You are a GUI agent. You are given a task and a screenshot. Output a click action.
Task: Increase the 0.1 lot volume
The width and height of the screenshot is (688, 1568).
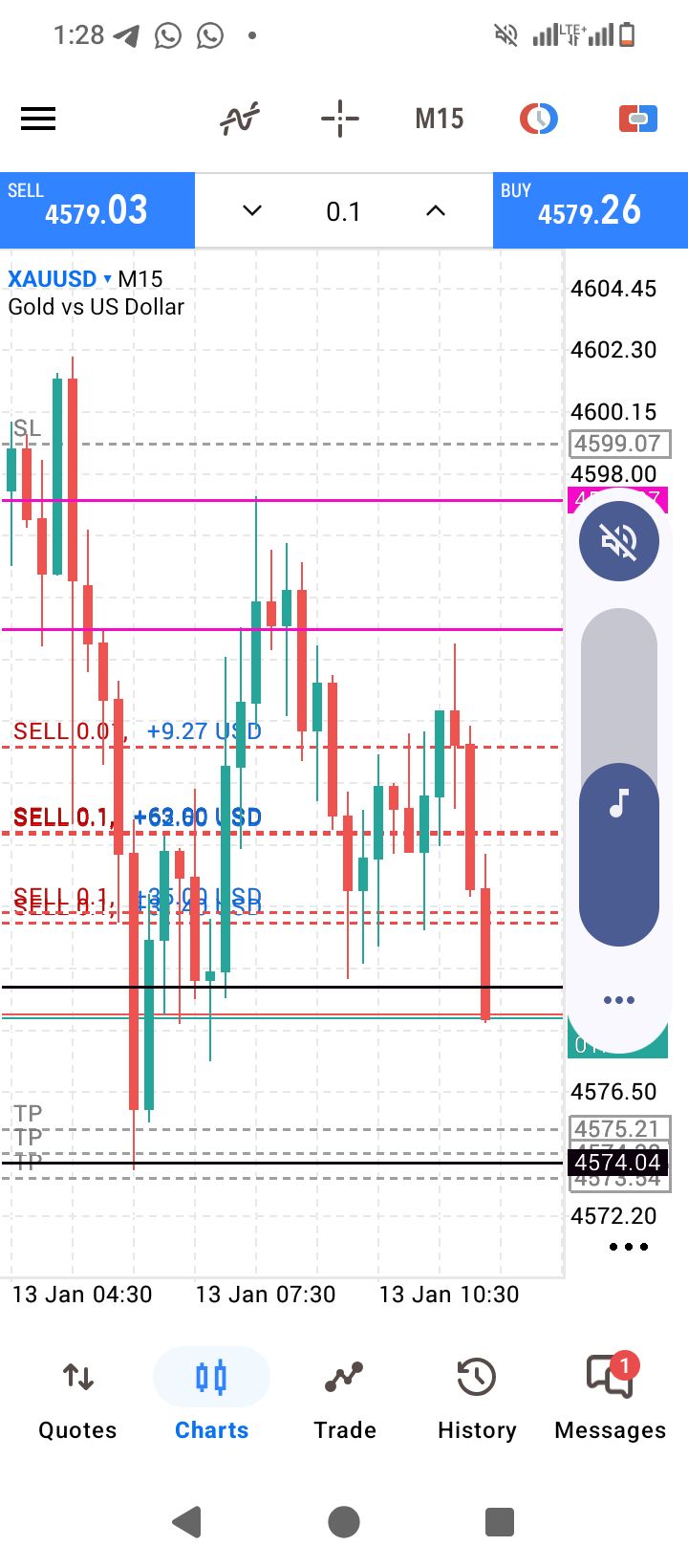click(436, 210)
